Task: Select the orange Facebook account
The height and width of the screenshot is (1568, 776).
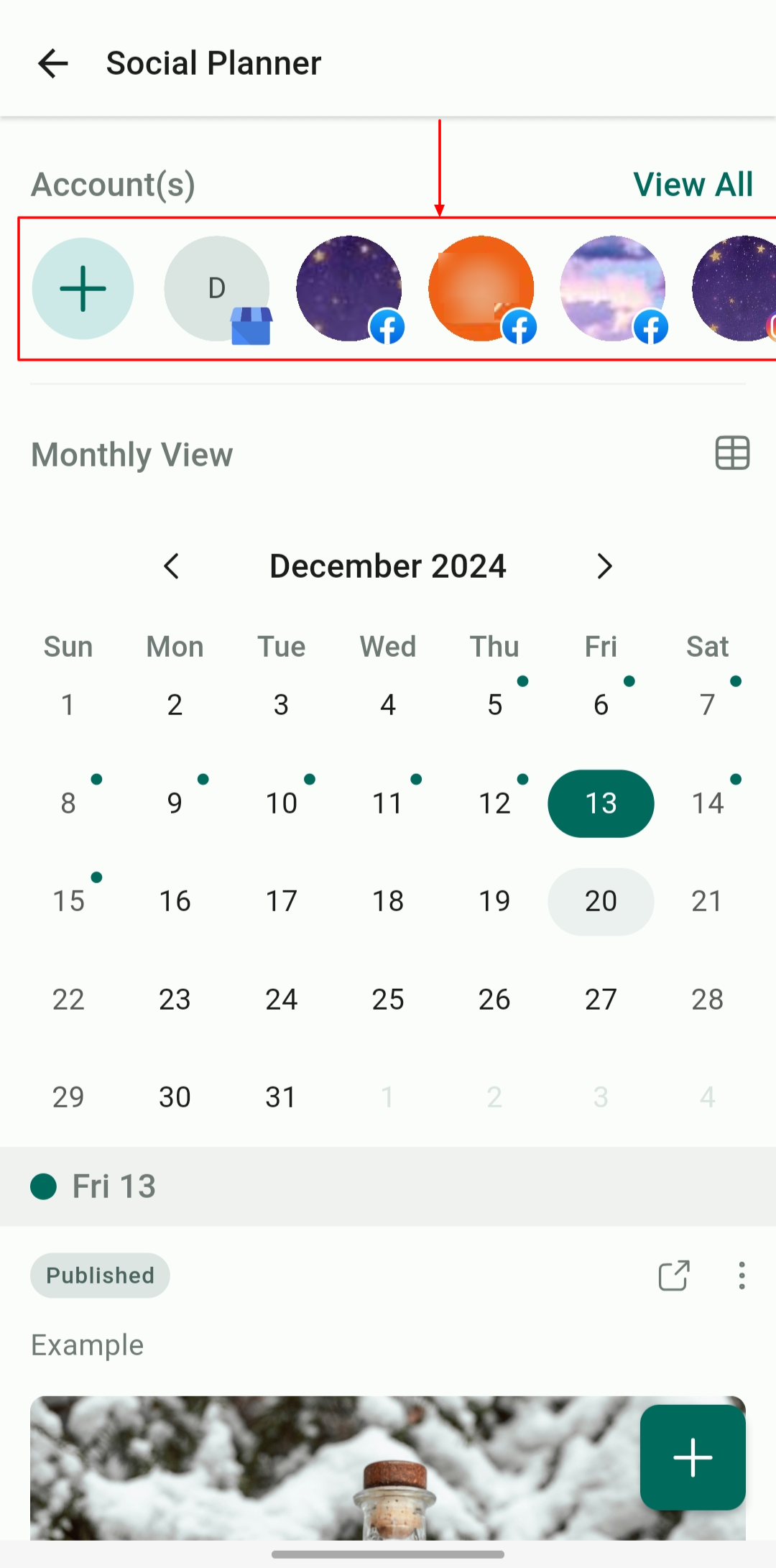Action: (x=481, y=288)
